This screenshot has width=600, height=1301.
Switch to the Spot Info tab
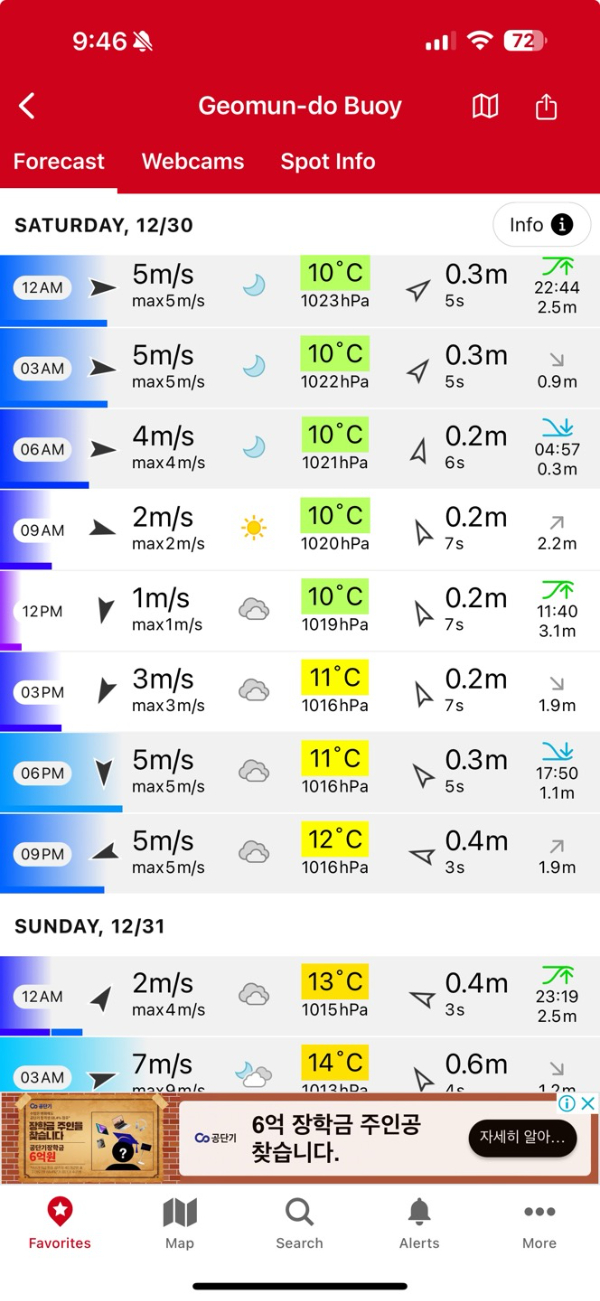(x=328, y=162)
